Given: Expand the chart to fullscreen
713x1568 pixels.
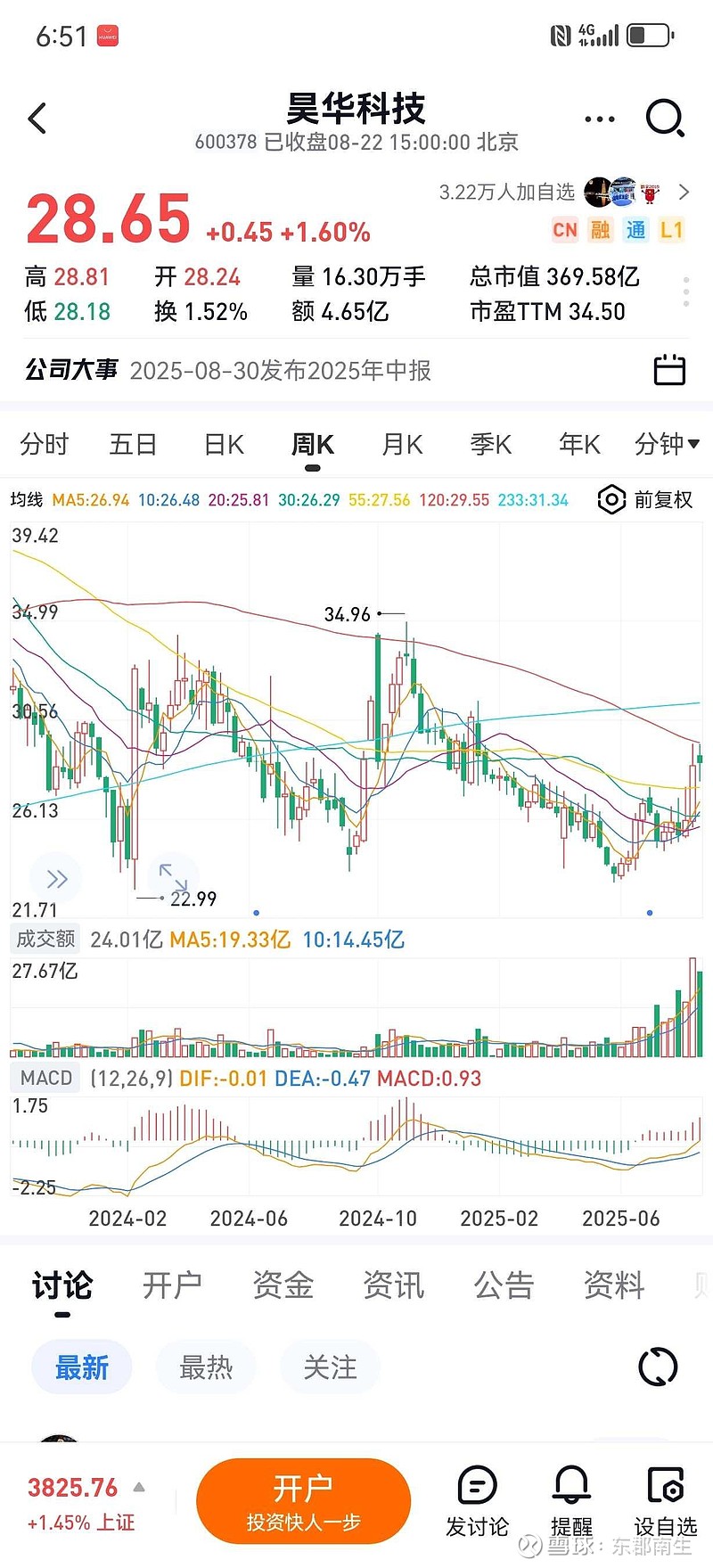Looking at the screenshot, I should pyautogui.click(x=173, y=876).
